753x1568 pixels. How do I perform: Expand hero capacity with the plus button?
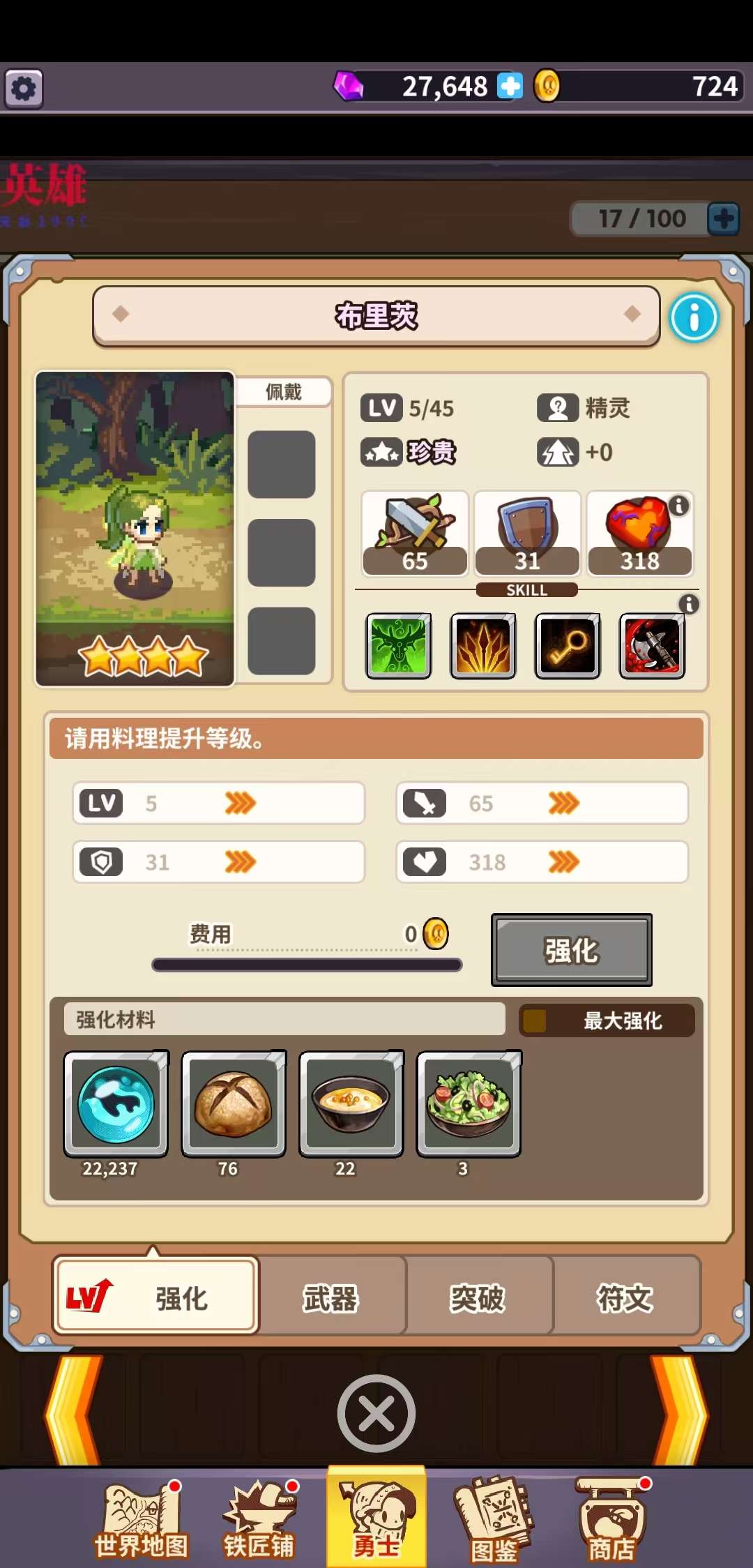[723, 219]
